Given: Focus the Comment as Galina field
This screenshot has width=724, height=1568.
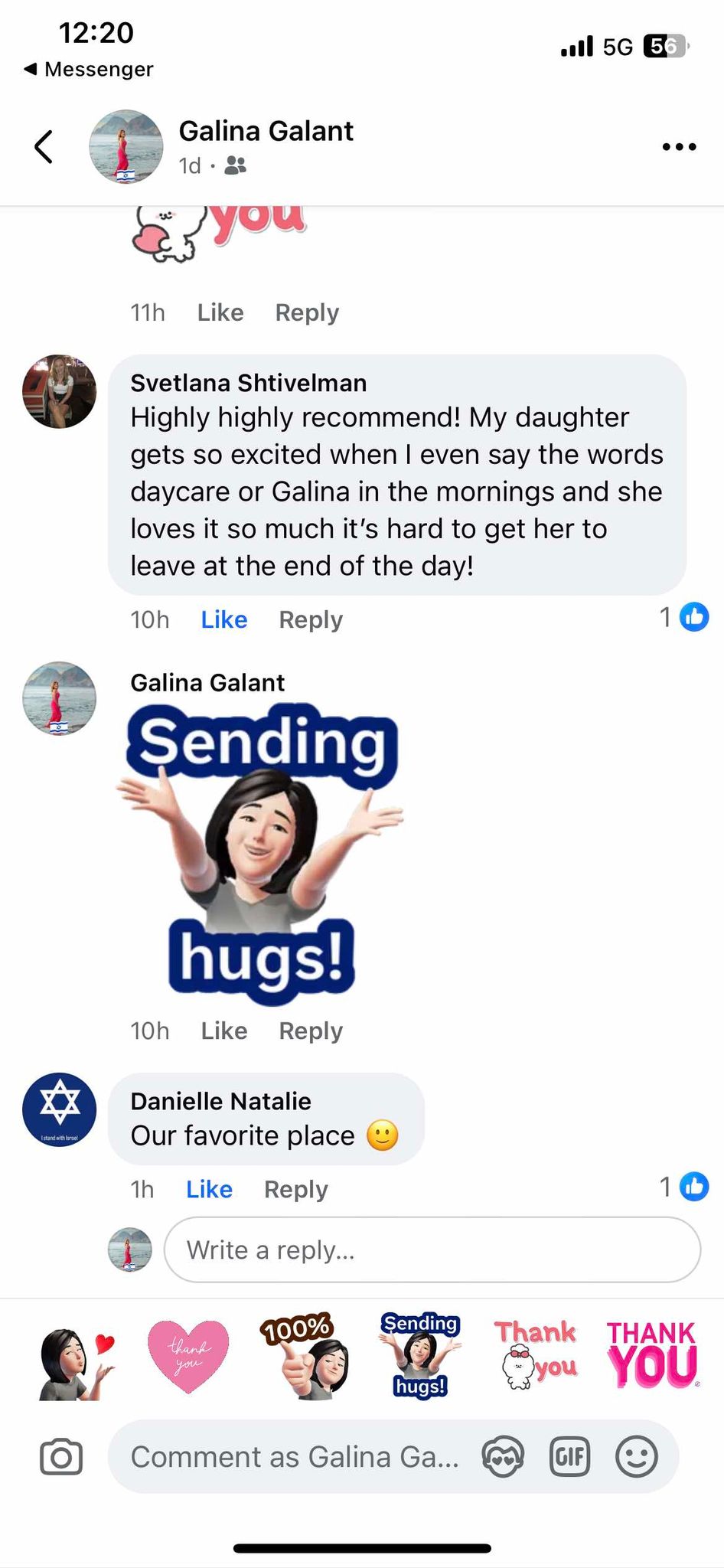Looking at the screenshot, I should pos(295,1456).
